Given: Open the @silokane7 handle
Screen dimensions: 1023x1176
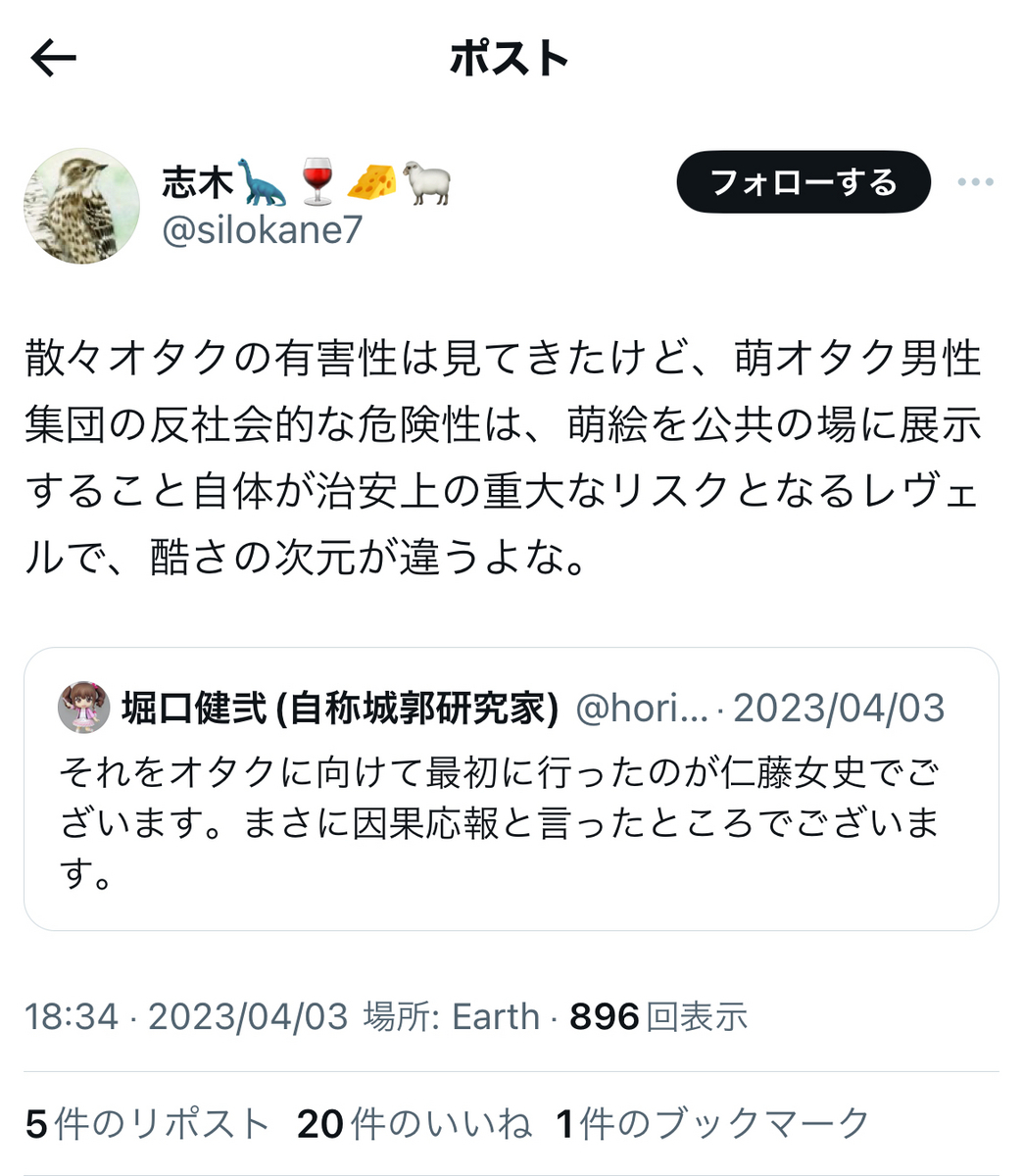Looking at the screenshot, I should (x=262, y=230).
